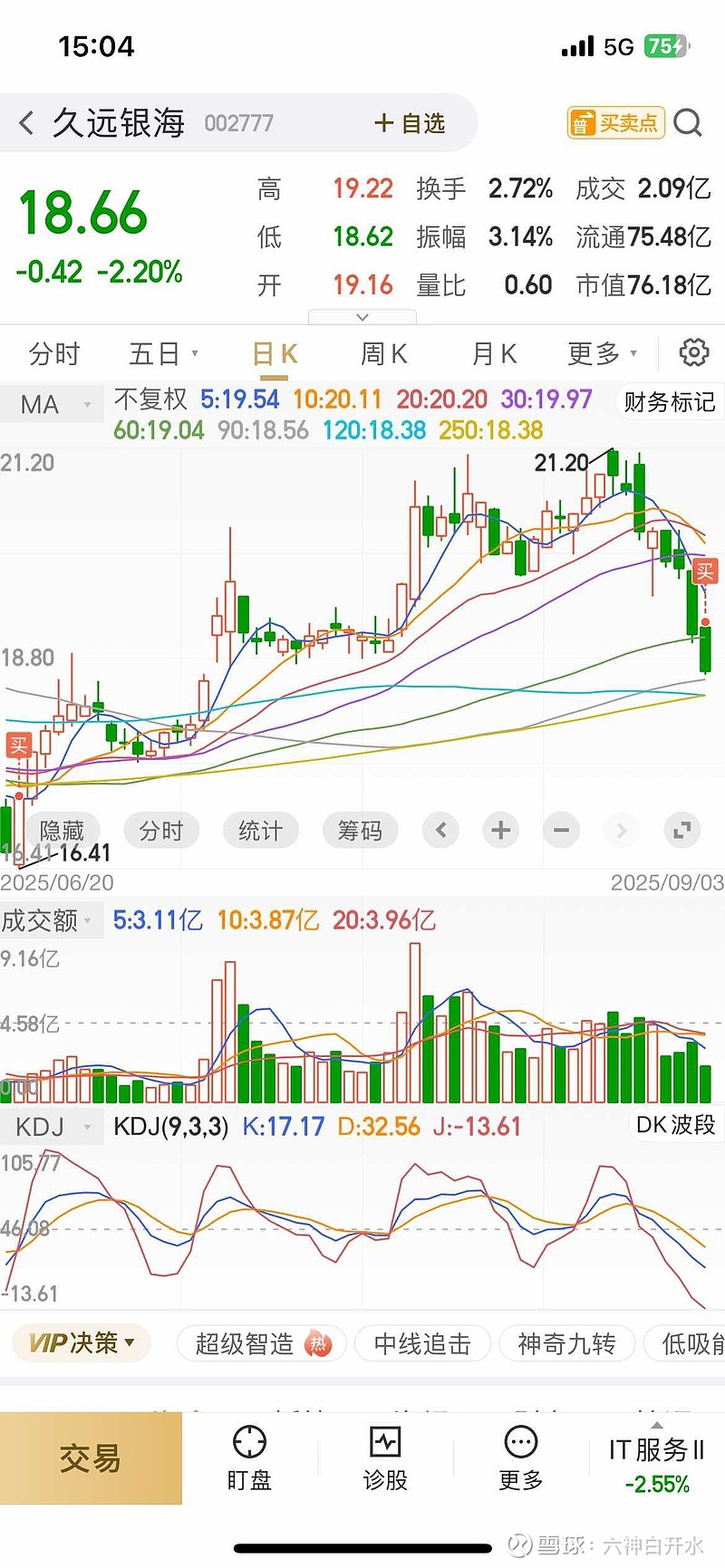Switch to the 五日 tab
Screen dimensions: 725x1568
[x=161, y=353]
